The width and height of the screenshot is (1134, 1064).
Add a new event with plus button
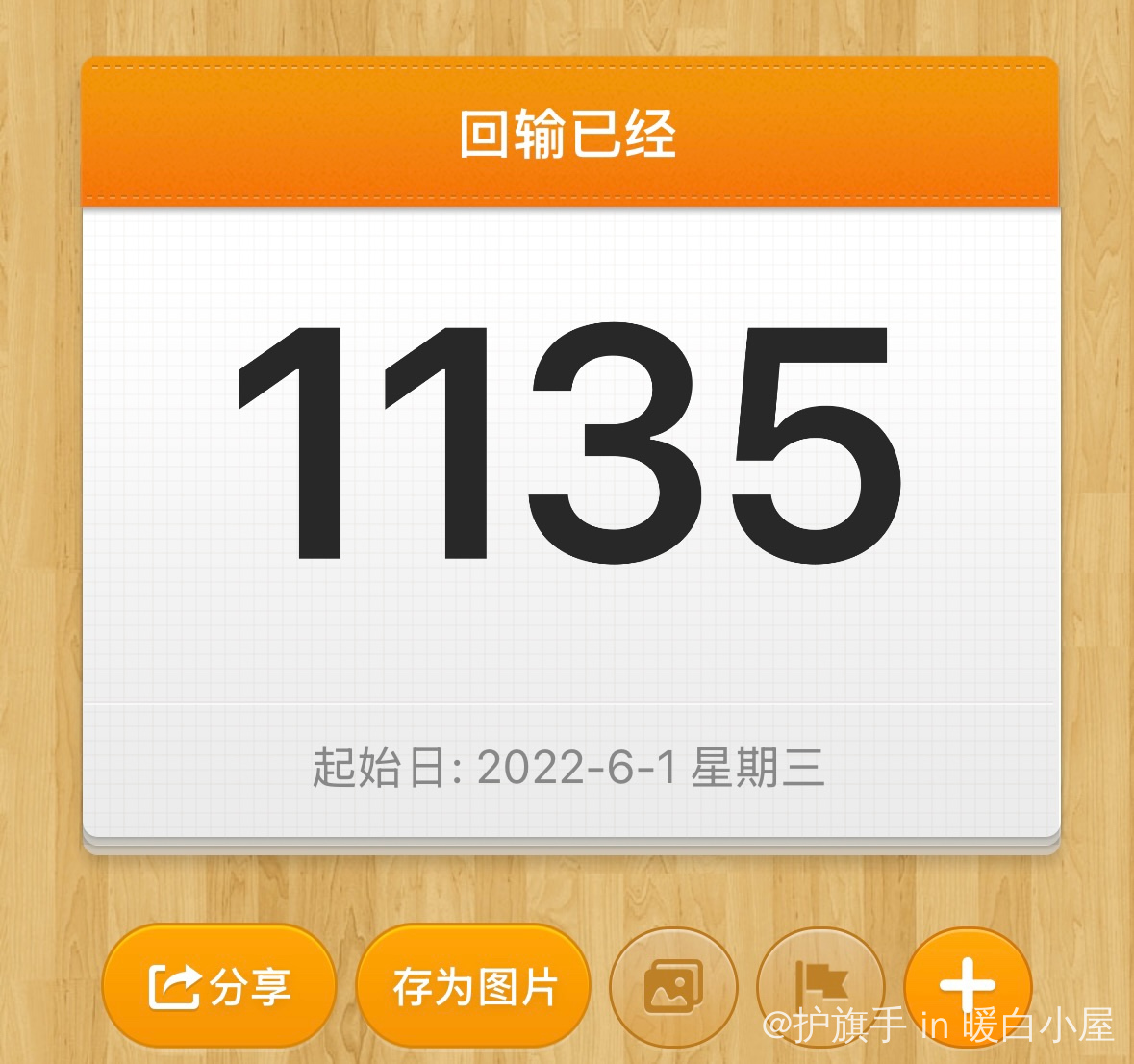pos(968,985)
